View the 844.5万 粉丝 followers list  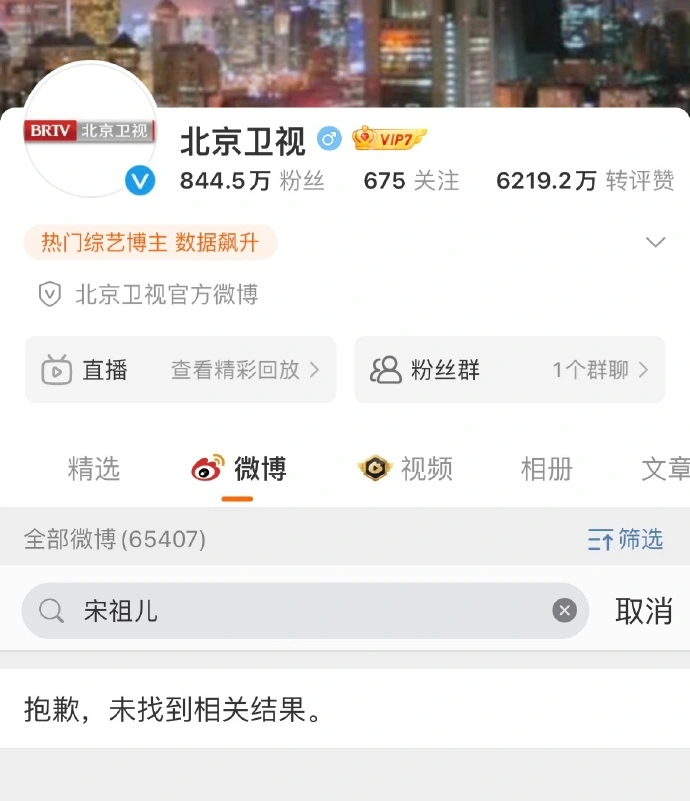click(250, 181)
